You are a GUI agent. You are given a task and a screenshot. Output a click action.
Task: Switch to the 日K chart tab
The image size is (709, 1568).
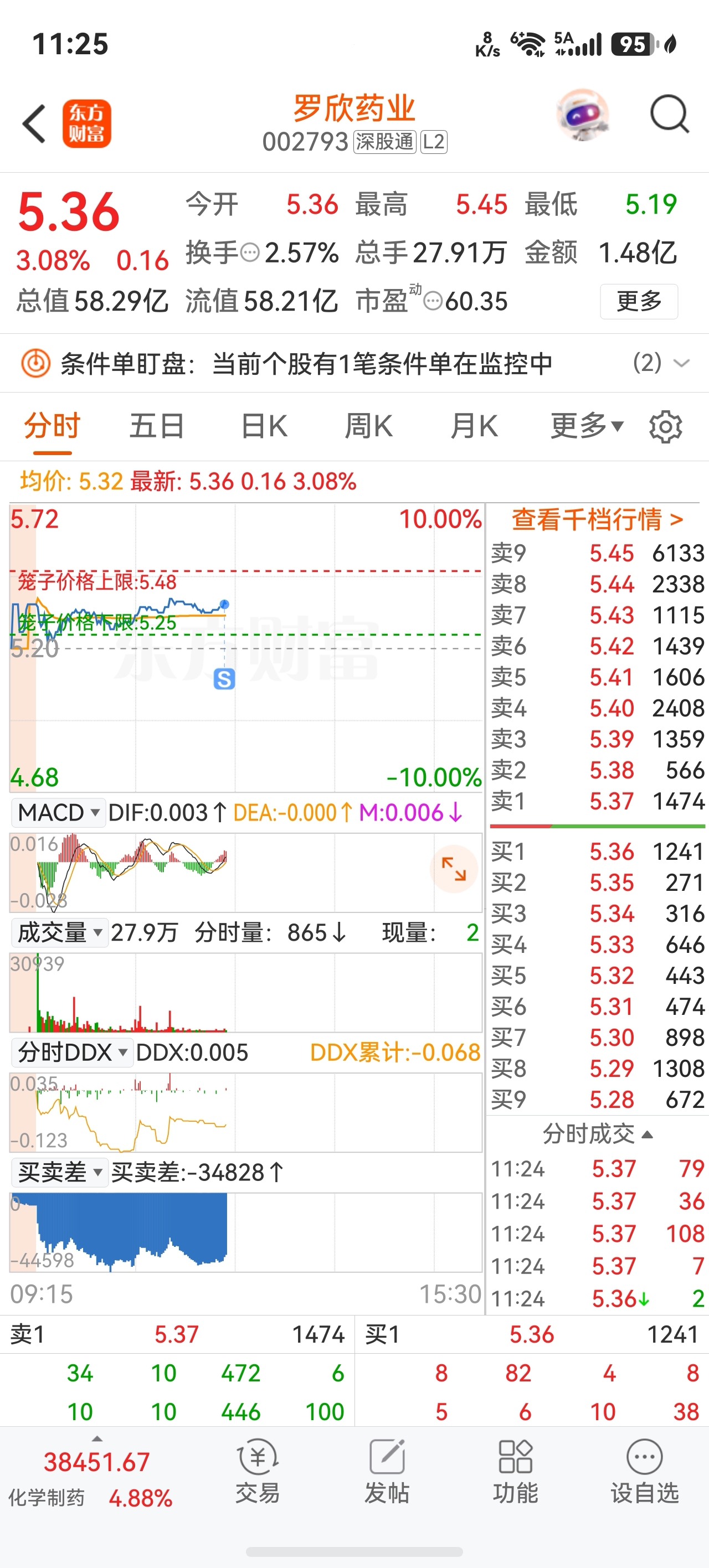[x=264, y=425]
